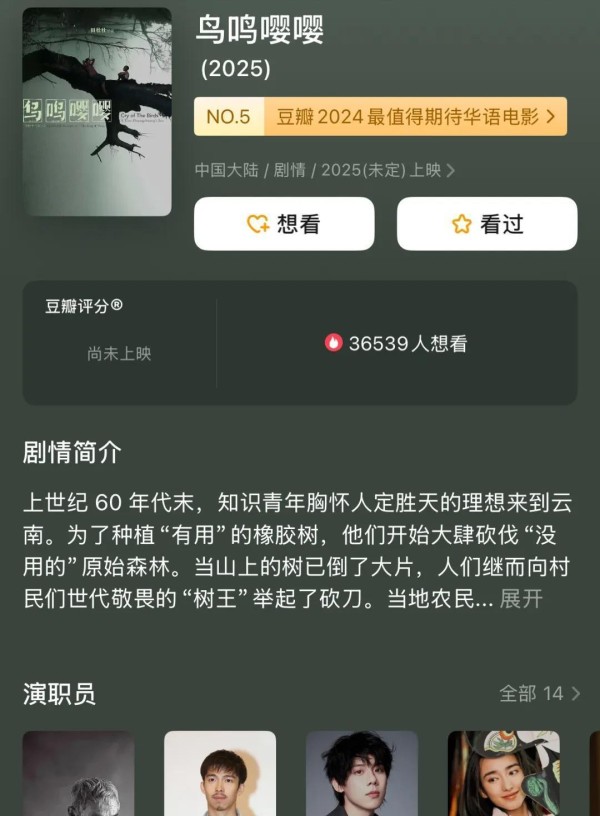Image resolution: width=600 pixels, height=816 pixels.
Task: Expand the 剧情简介 synopsis with 展开
Action: pyautogui.click(x=520, y=599)
